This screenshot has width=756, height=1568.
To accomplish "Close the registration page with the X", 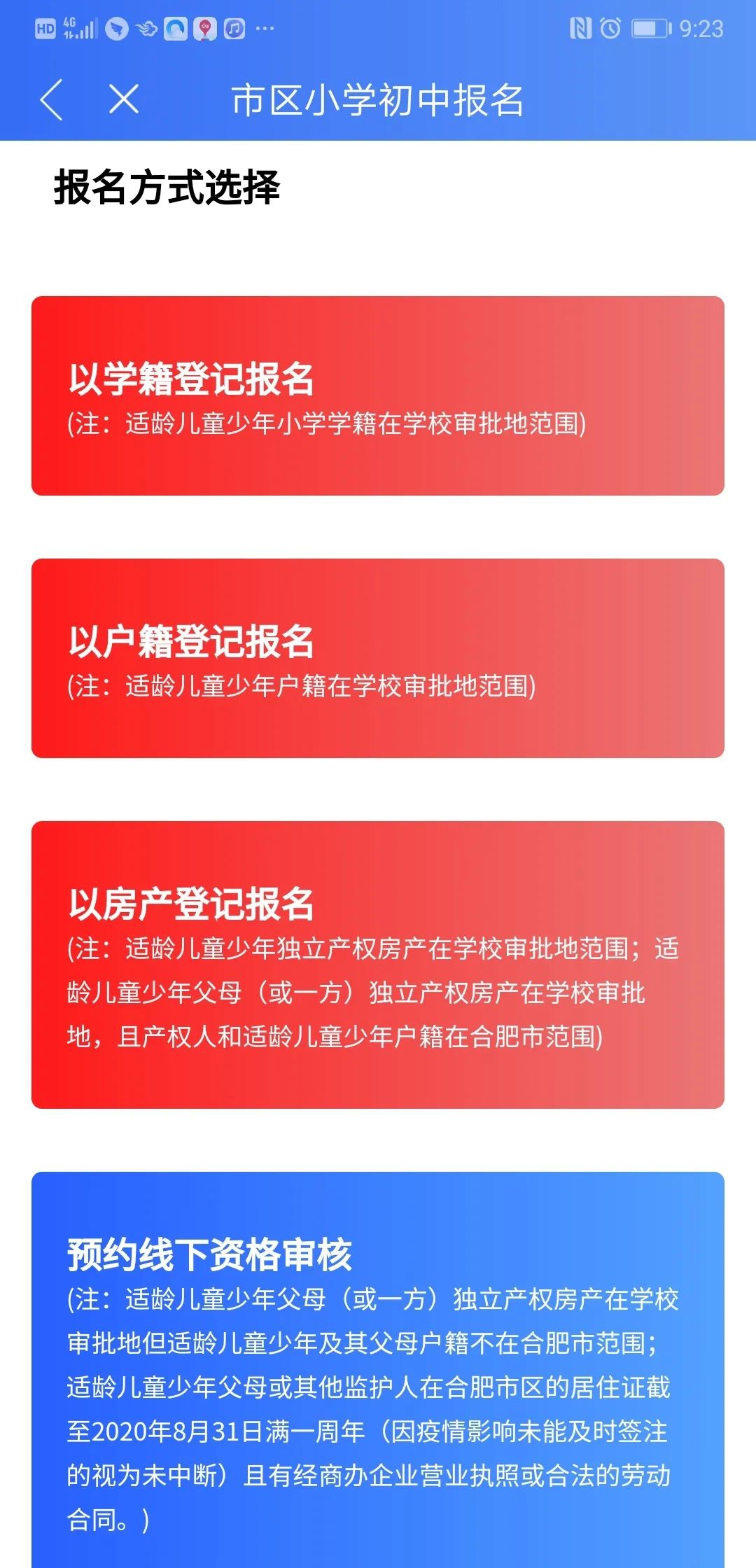I will pos(124,99).
